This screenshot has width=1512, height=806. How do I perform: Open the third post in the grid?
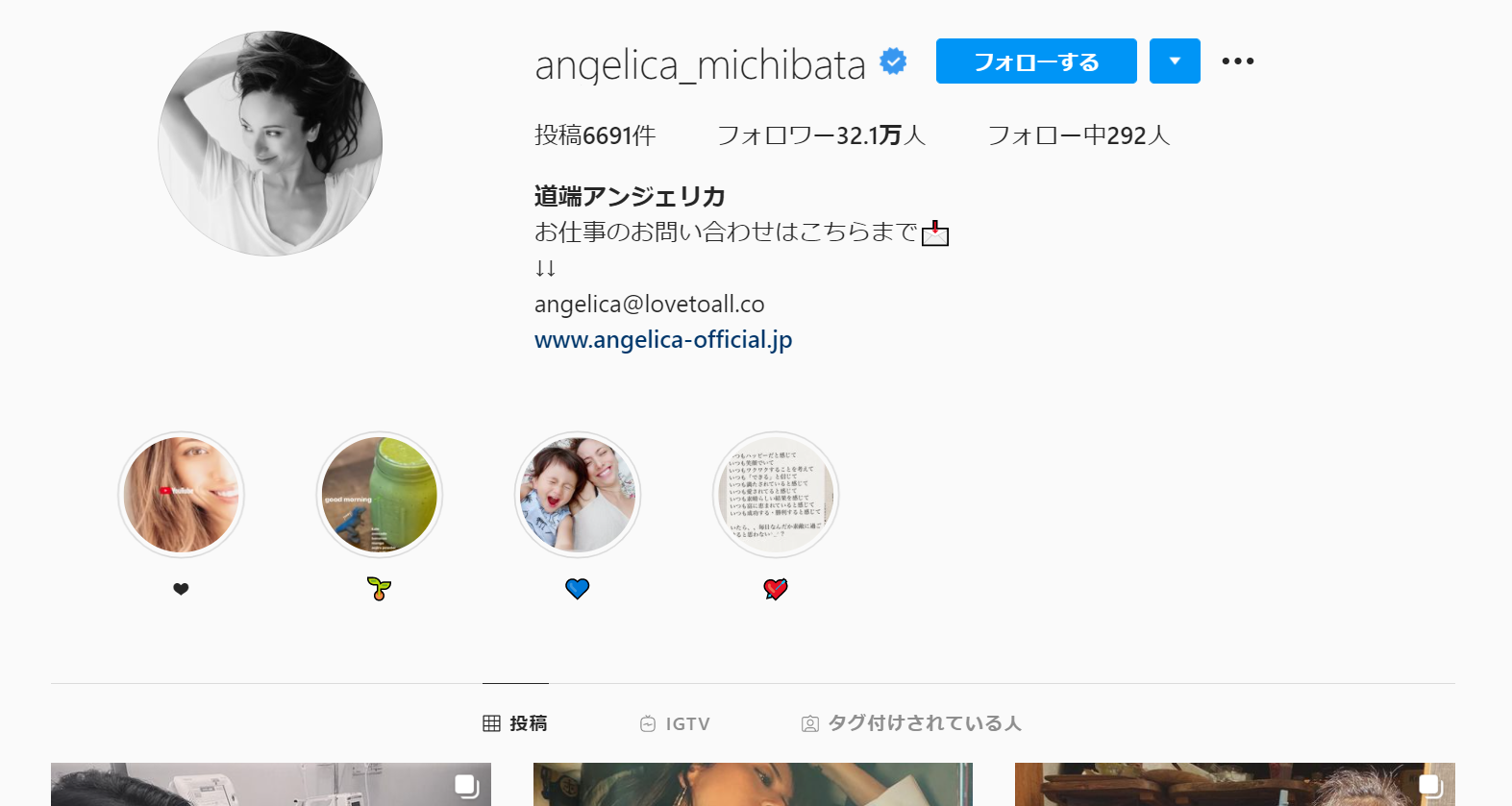click(x=1234, y=784)
